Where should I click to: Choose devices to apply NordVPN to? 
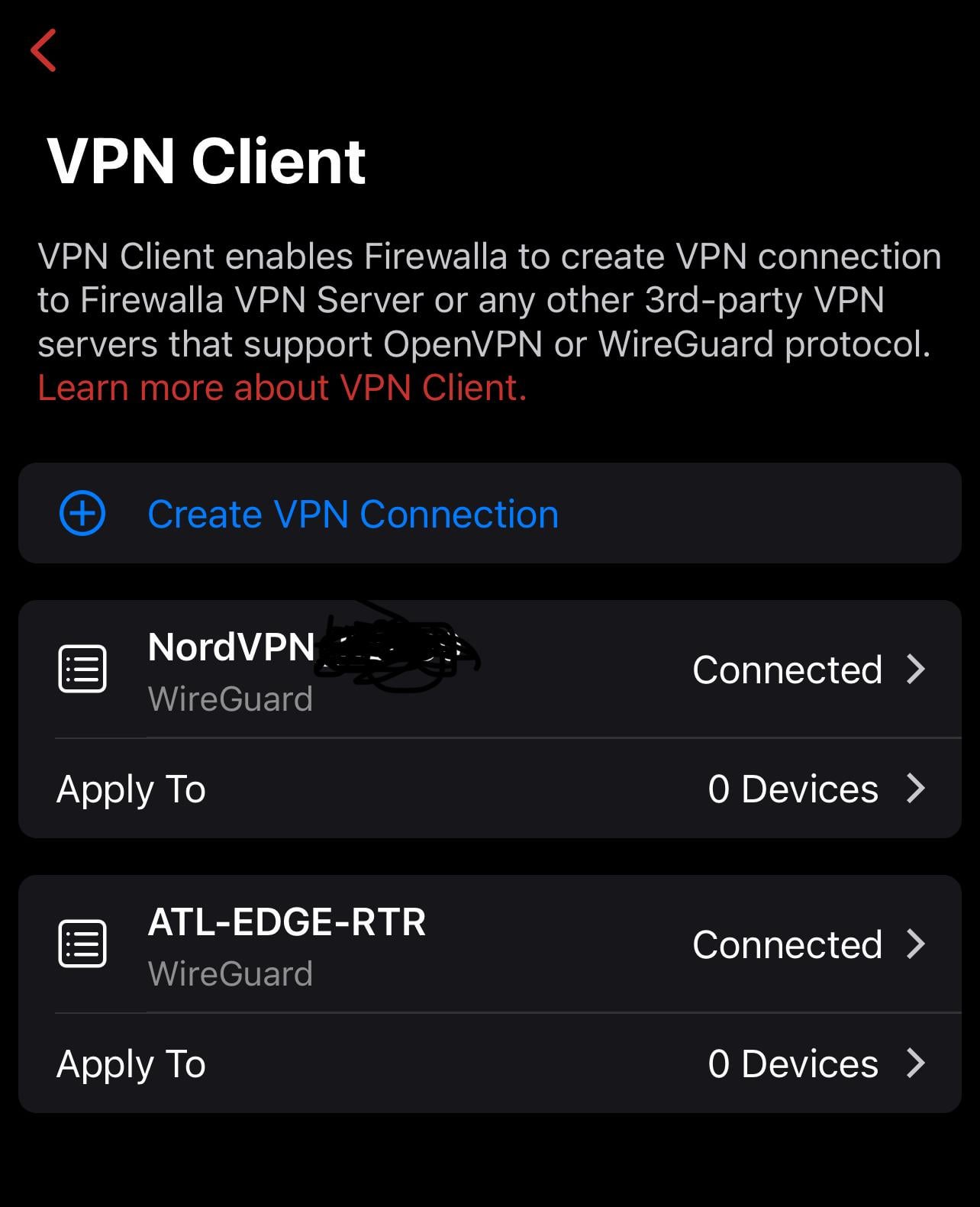tap(489, 789)
